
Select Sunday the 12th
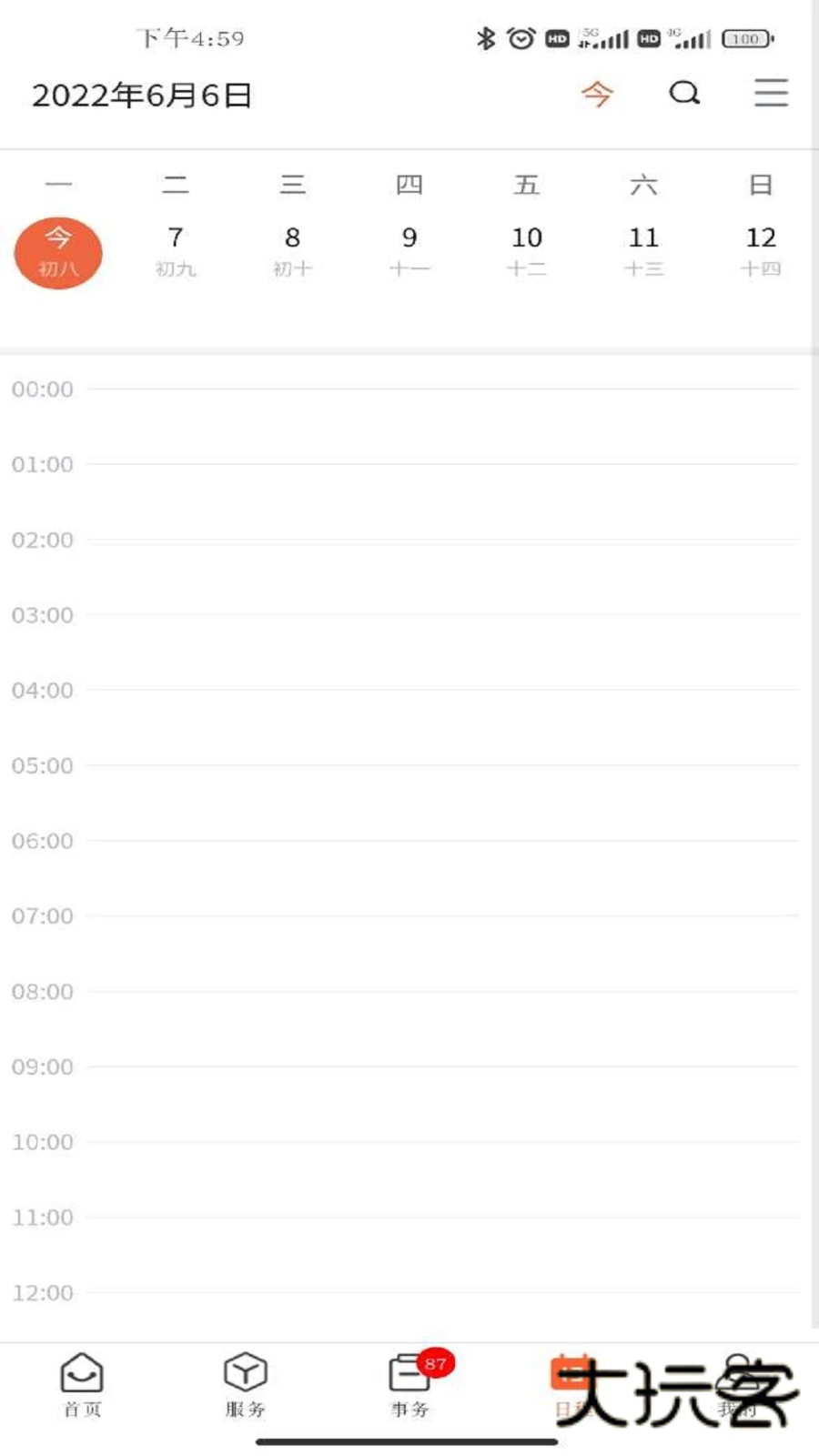(x=761, y=250)
